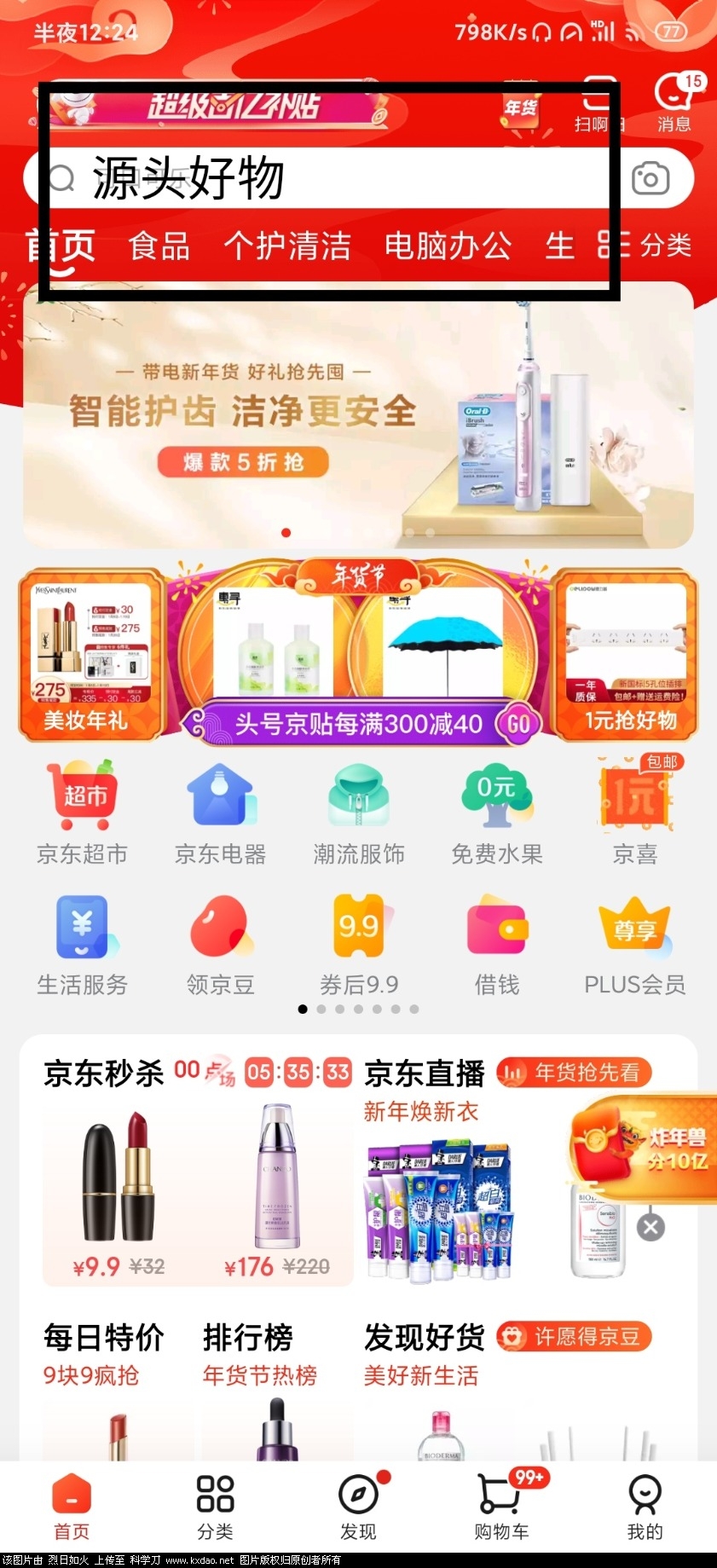The width and height of the screenshot is (717, 1568).
Task: Open 京东超市
Action: [83, 814]
